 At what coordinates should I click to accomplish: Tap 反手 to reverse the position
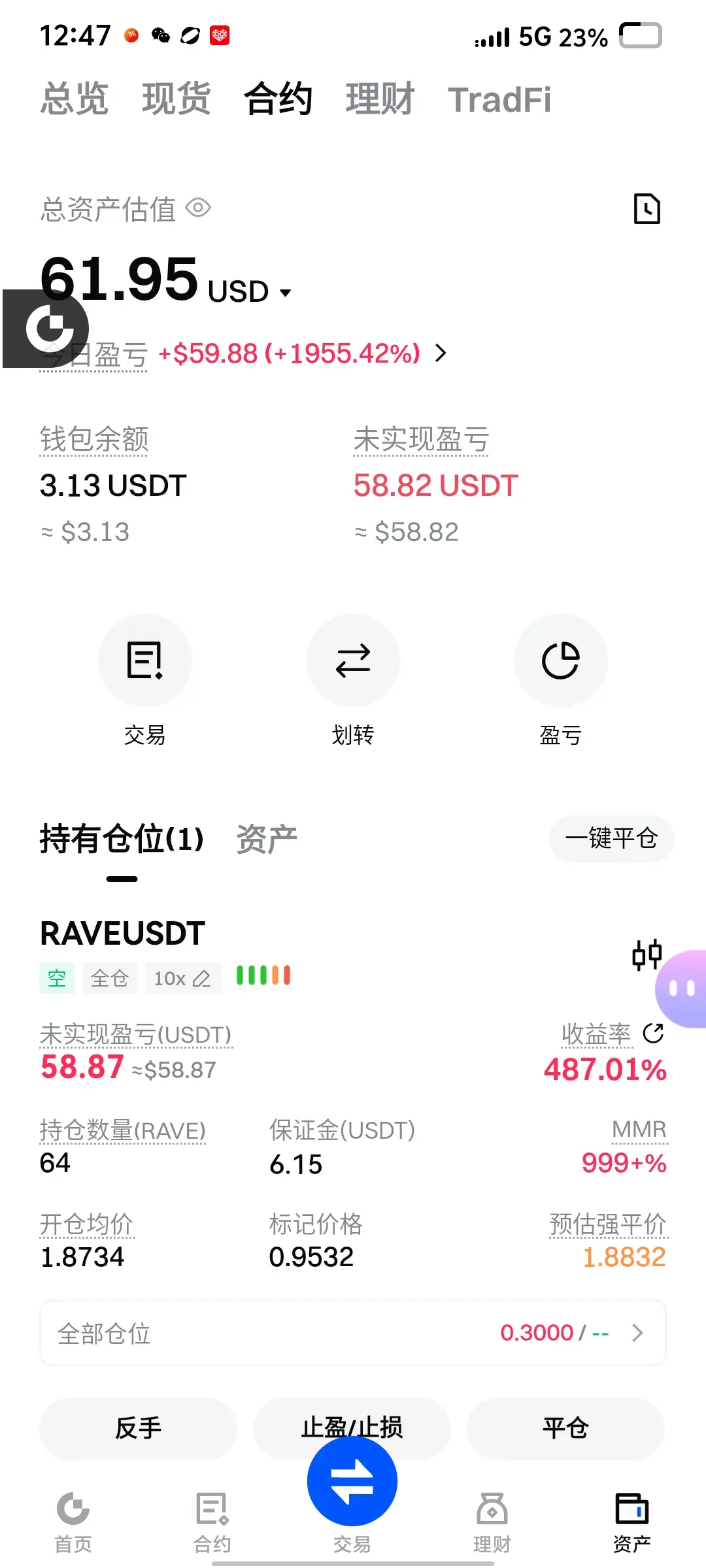138,1428
